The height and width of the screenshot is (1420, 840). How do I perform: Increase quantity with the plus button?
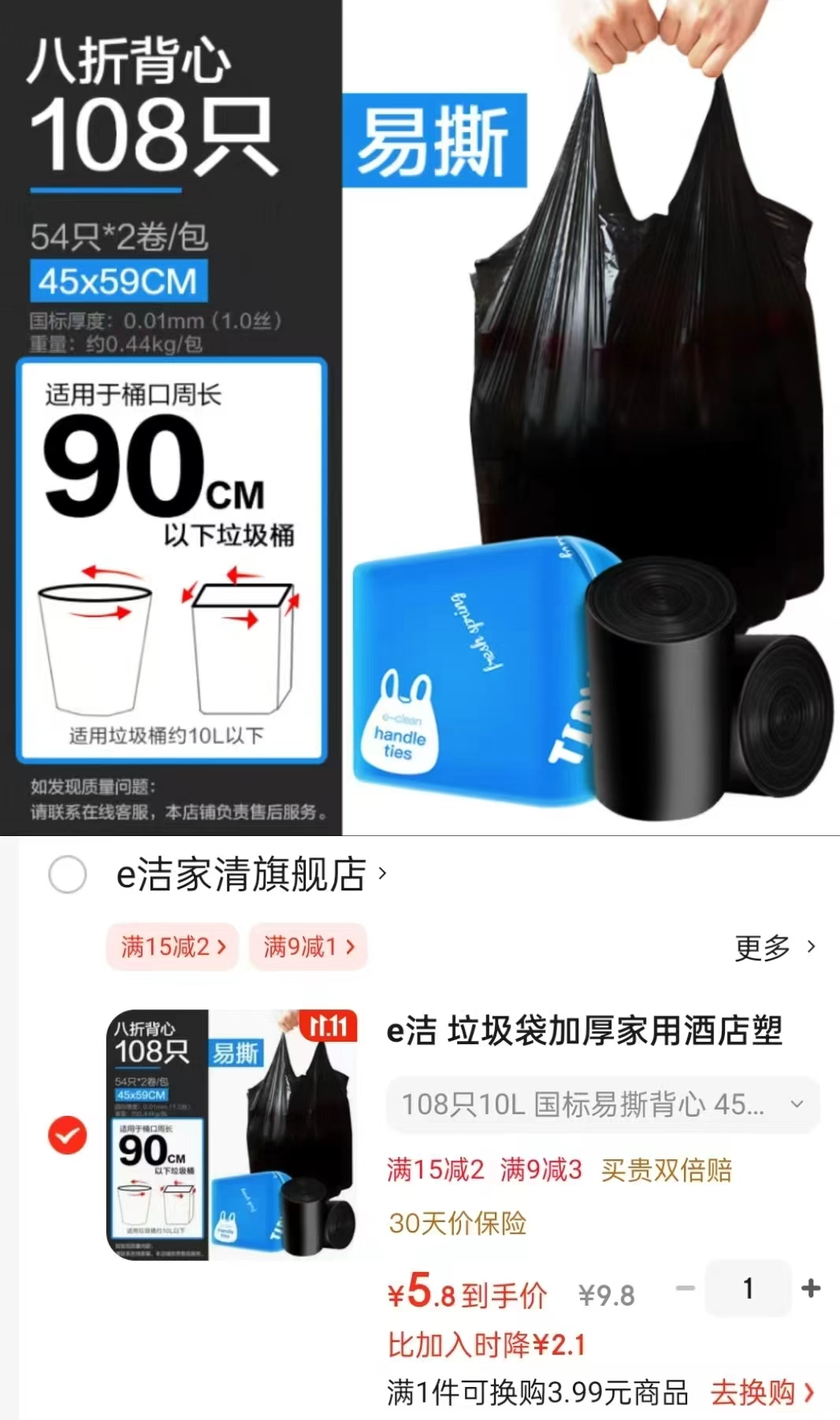811,1288
